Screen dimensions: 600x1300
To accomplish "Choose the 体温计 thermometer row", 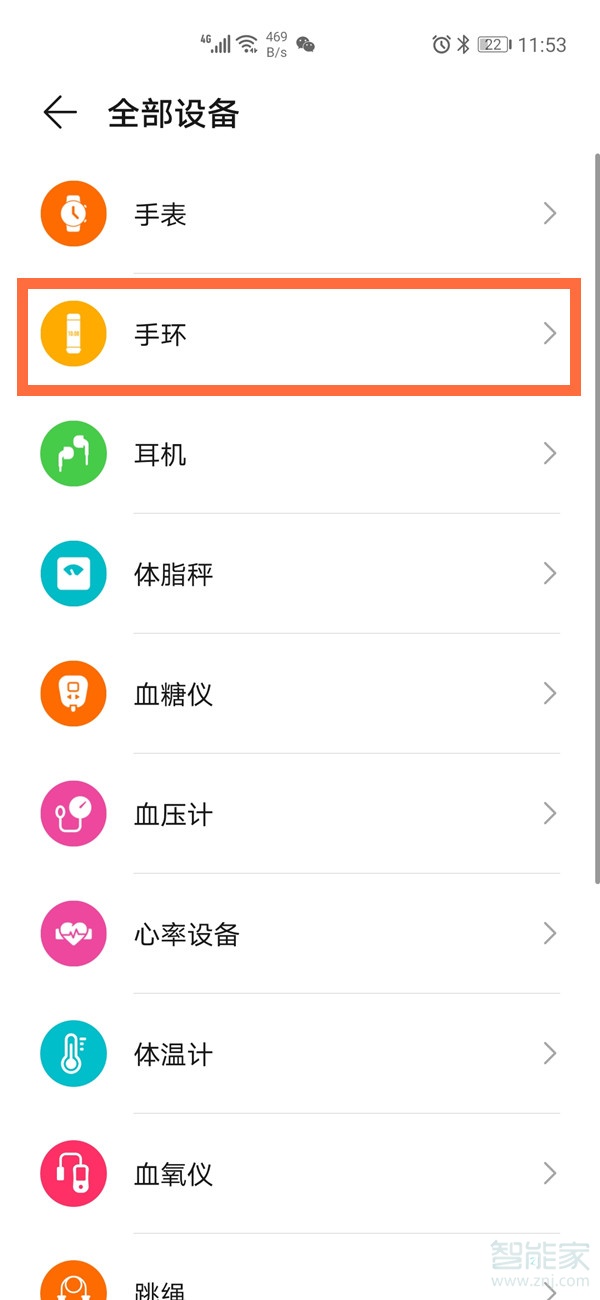I will point(300,1054).
